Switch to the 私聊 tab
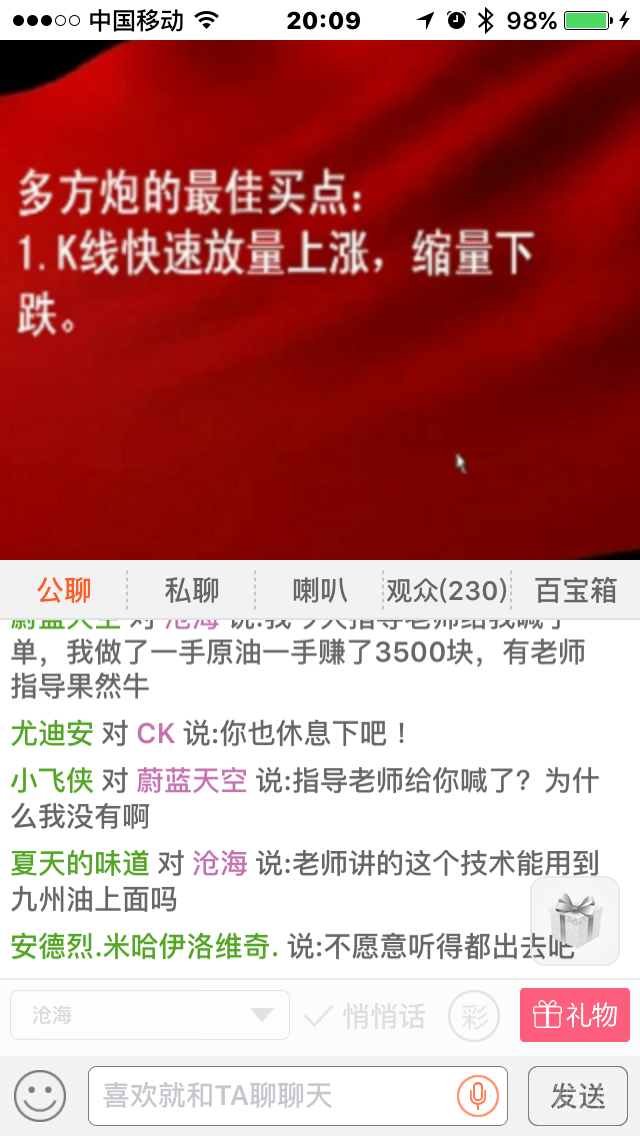The height and width of the screenshot is (1136, 640). coord(192,590)
